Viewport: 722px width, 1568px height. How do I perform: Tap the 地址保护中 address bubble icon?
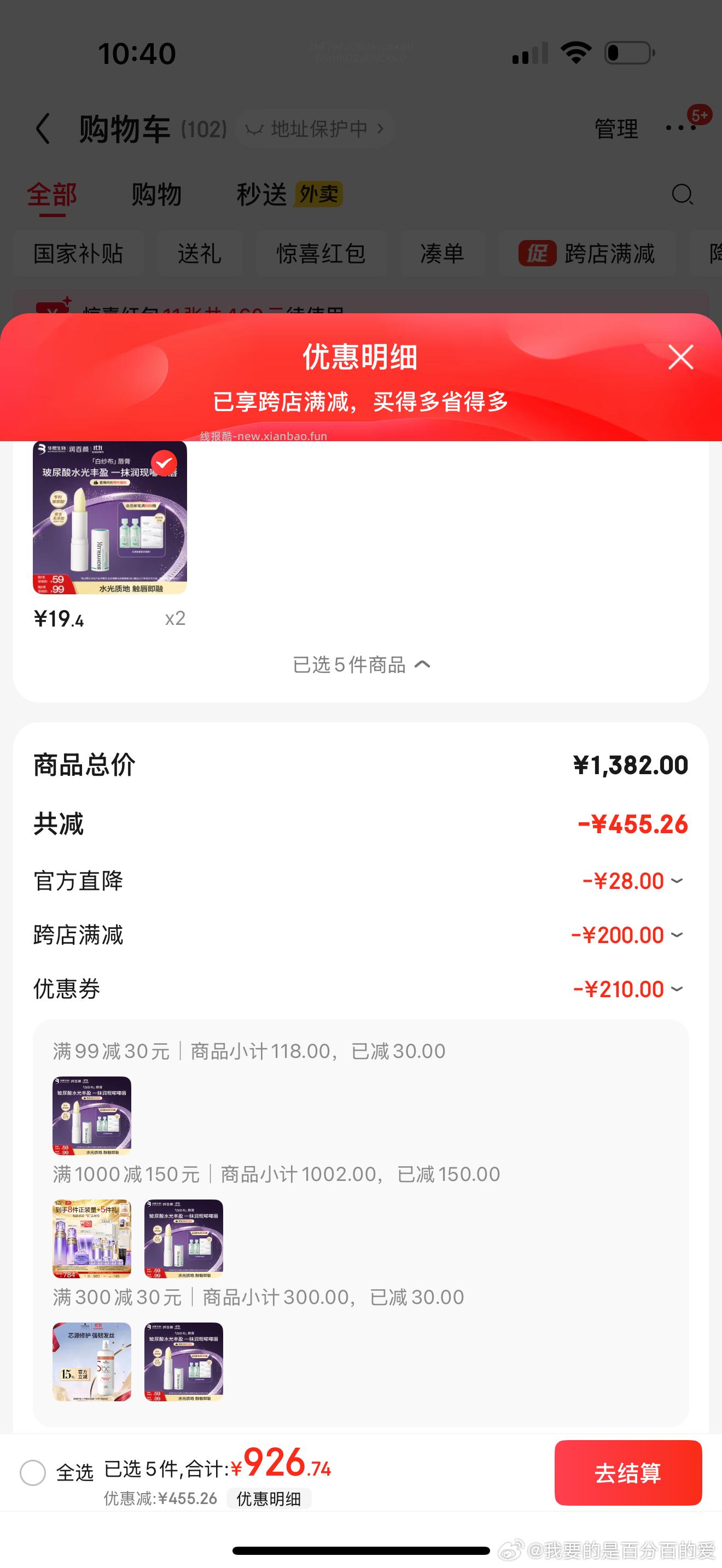click(255, 128)
